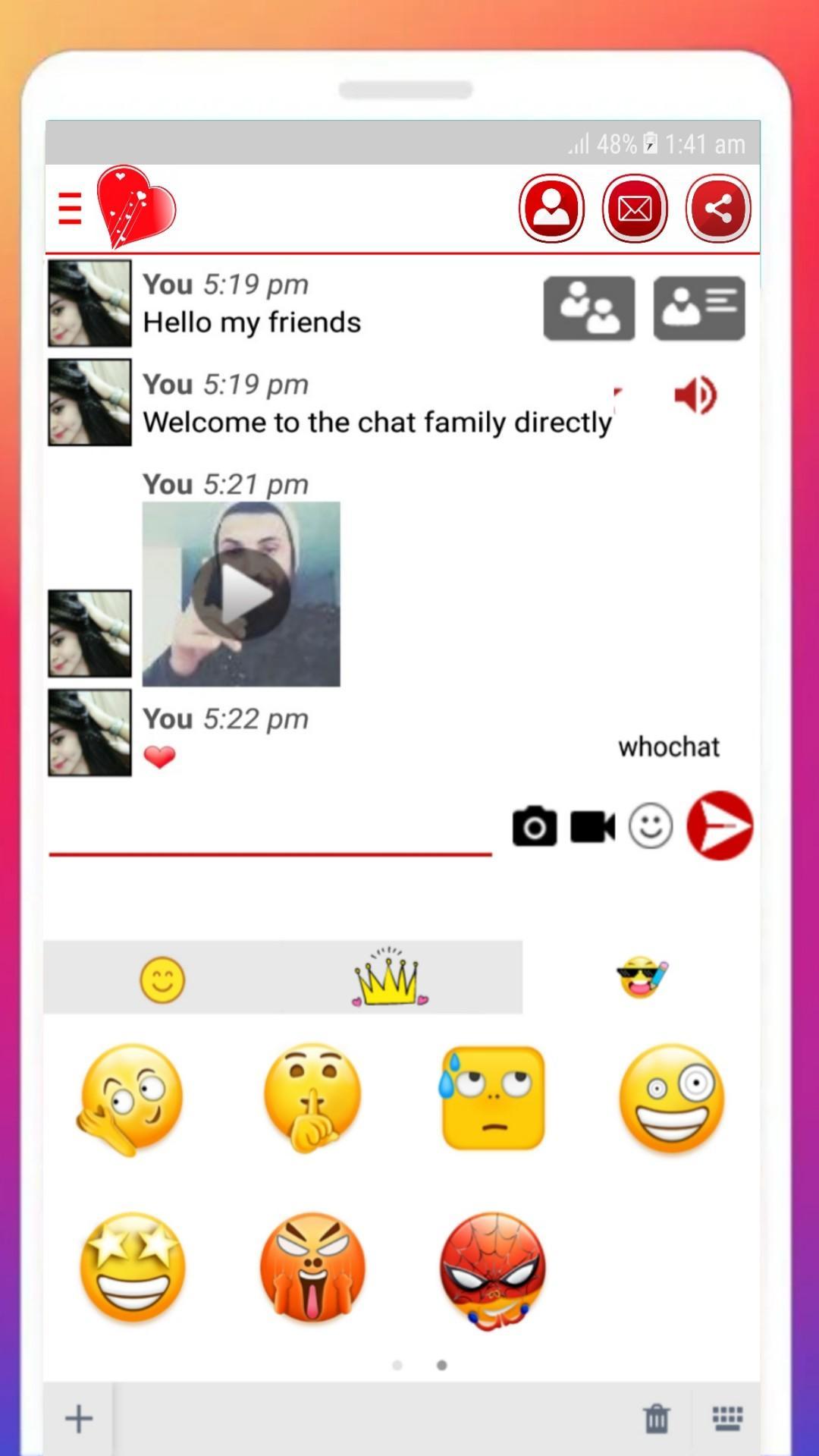Start recording with the video camera icon
Screen dimensions: 819x1456
coord(593,827)
